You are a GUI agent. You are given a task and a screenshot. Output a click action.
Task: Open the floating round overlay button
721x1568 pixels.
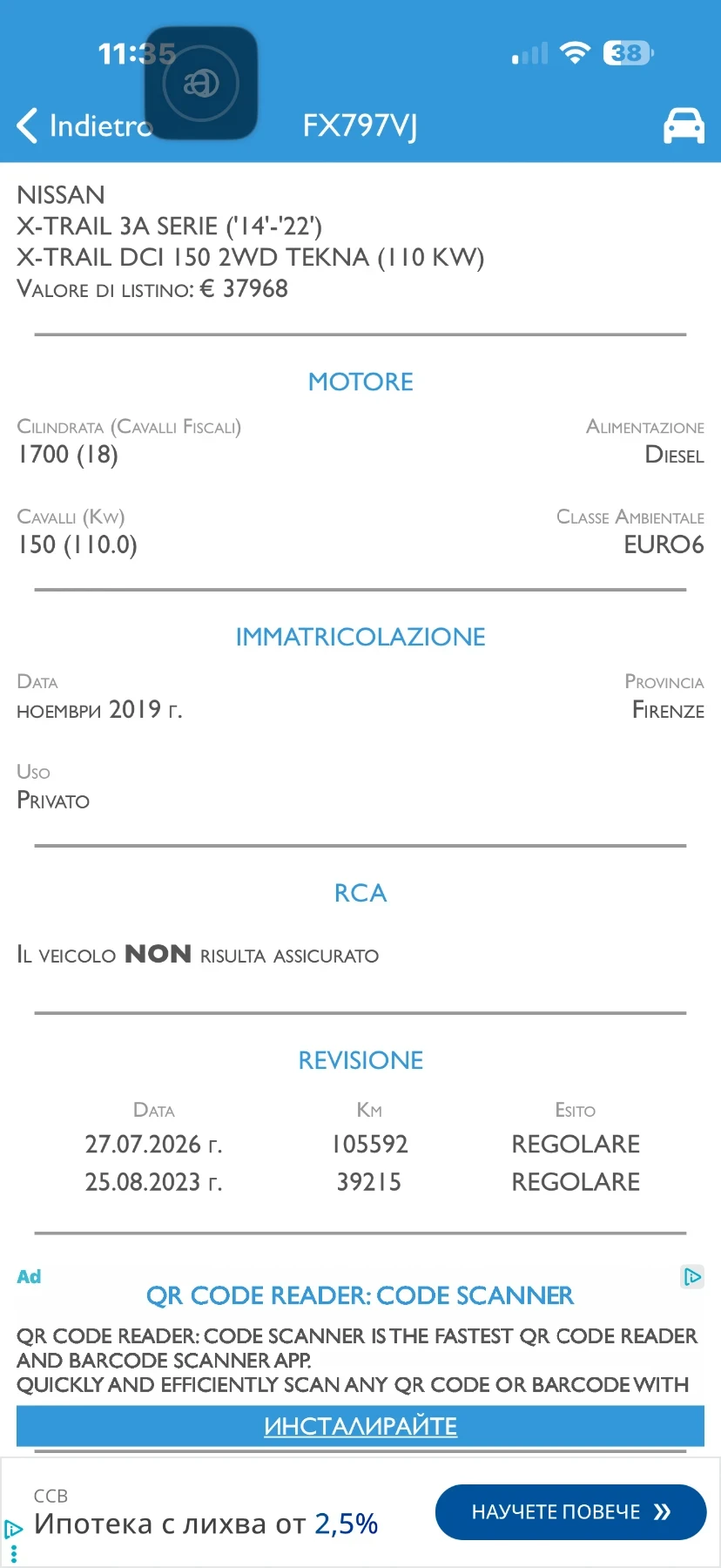(x=201, y=84)
